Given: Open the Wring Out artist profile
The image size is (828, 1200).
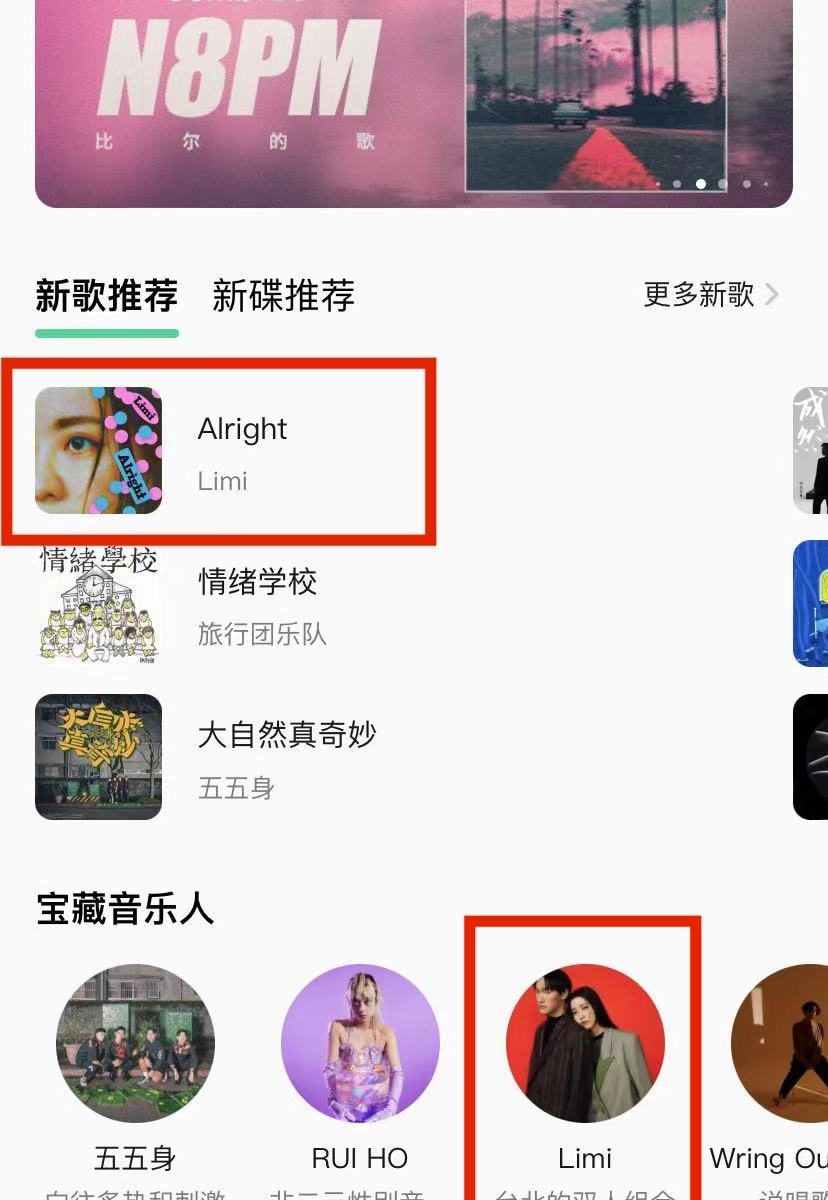Looking at the screenshot, I should (x=782, y=1044).
